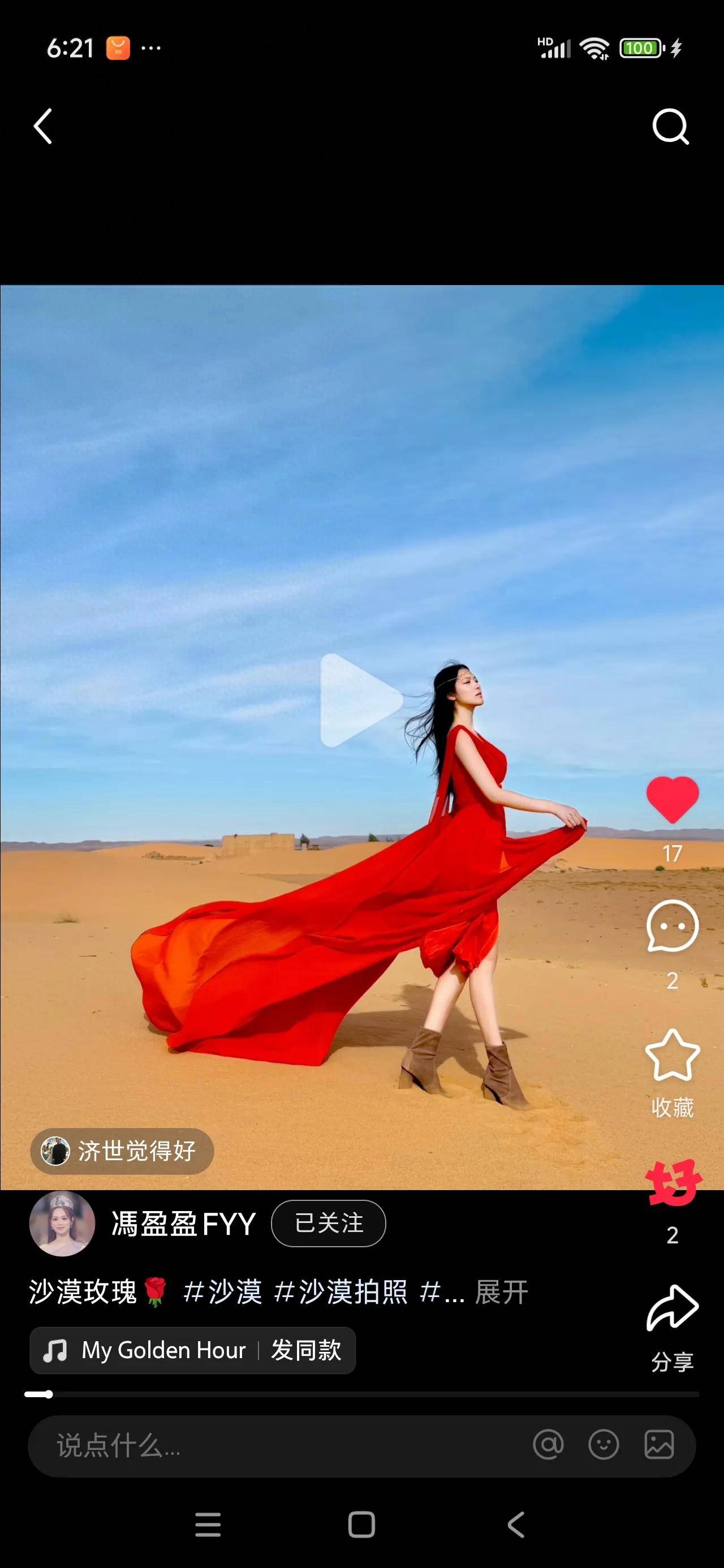Open the comments bubble
This screenshot has width=724, height=1568.
pos(671,926)
